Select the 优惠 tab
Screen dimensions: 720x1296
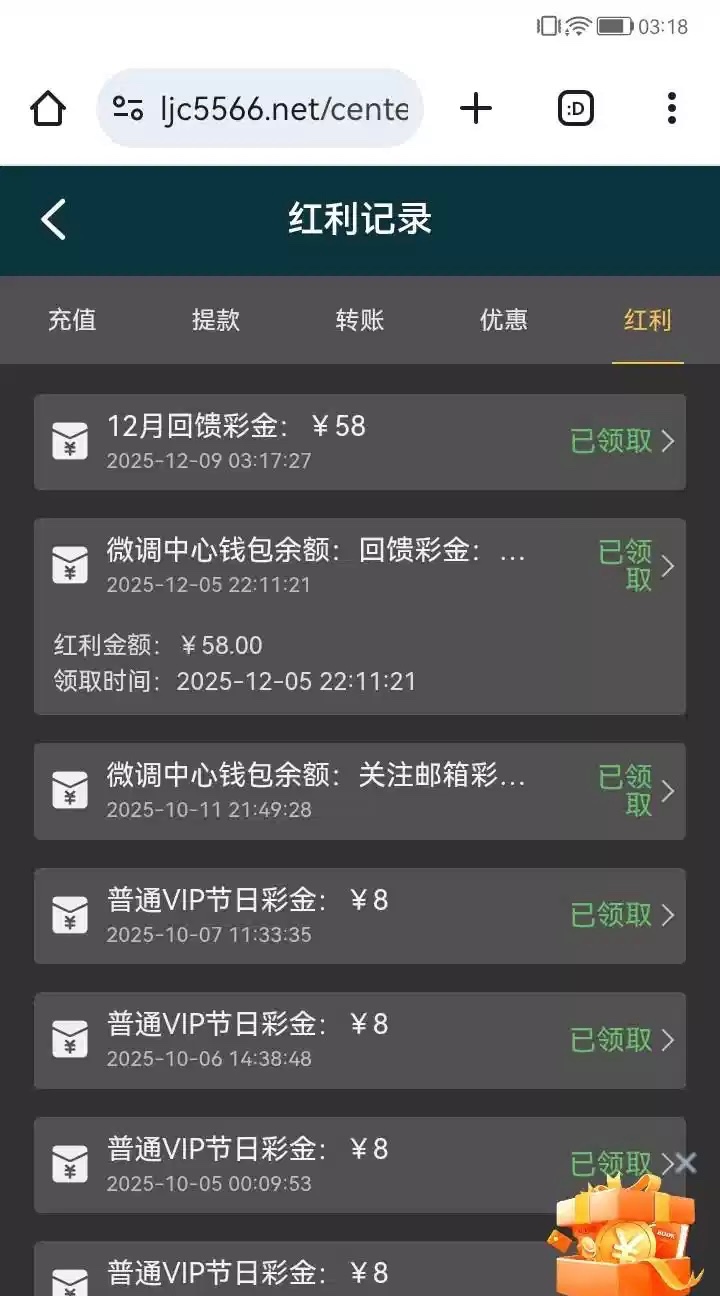point(504,320)
